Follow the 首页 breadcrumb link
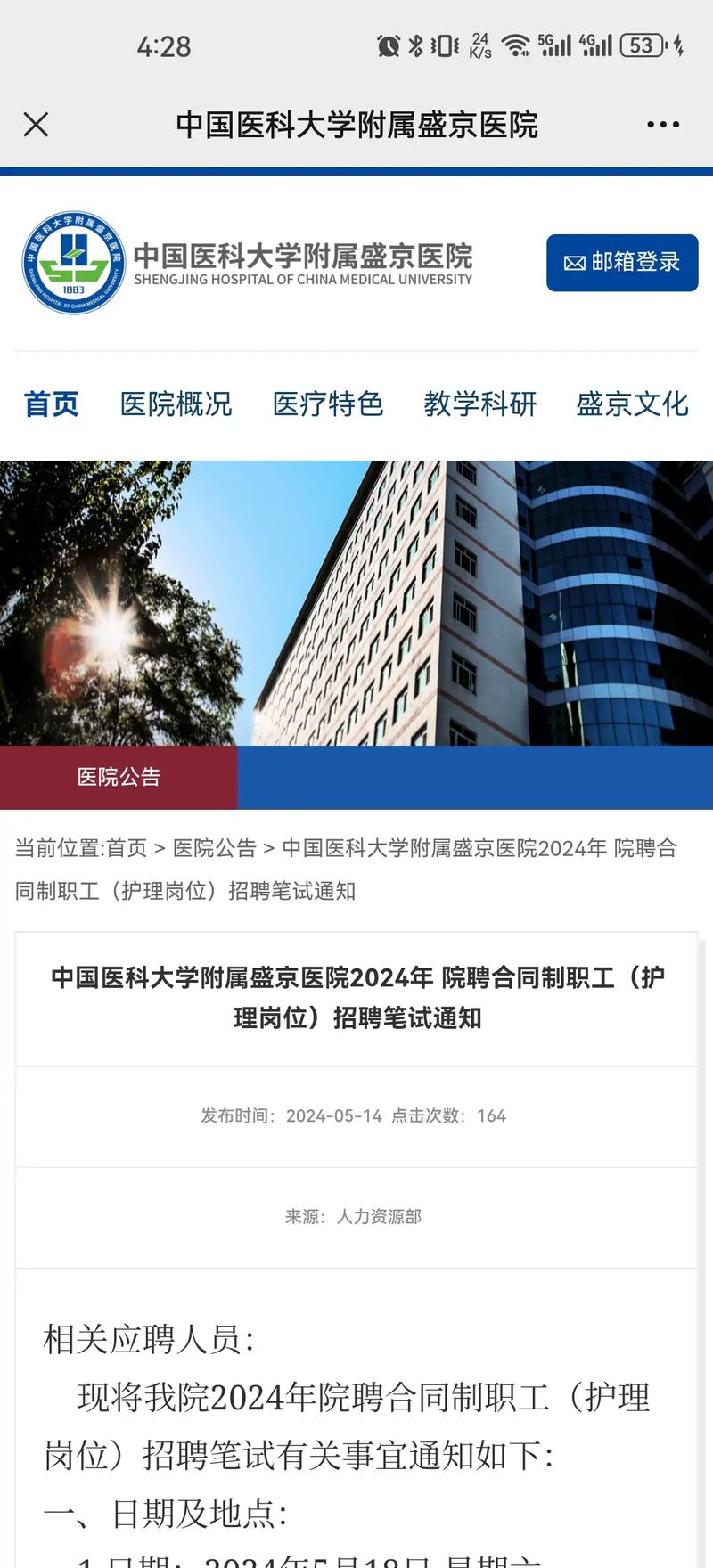 pos(127,849)
